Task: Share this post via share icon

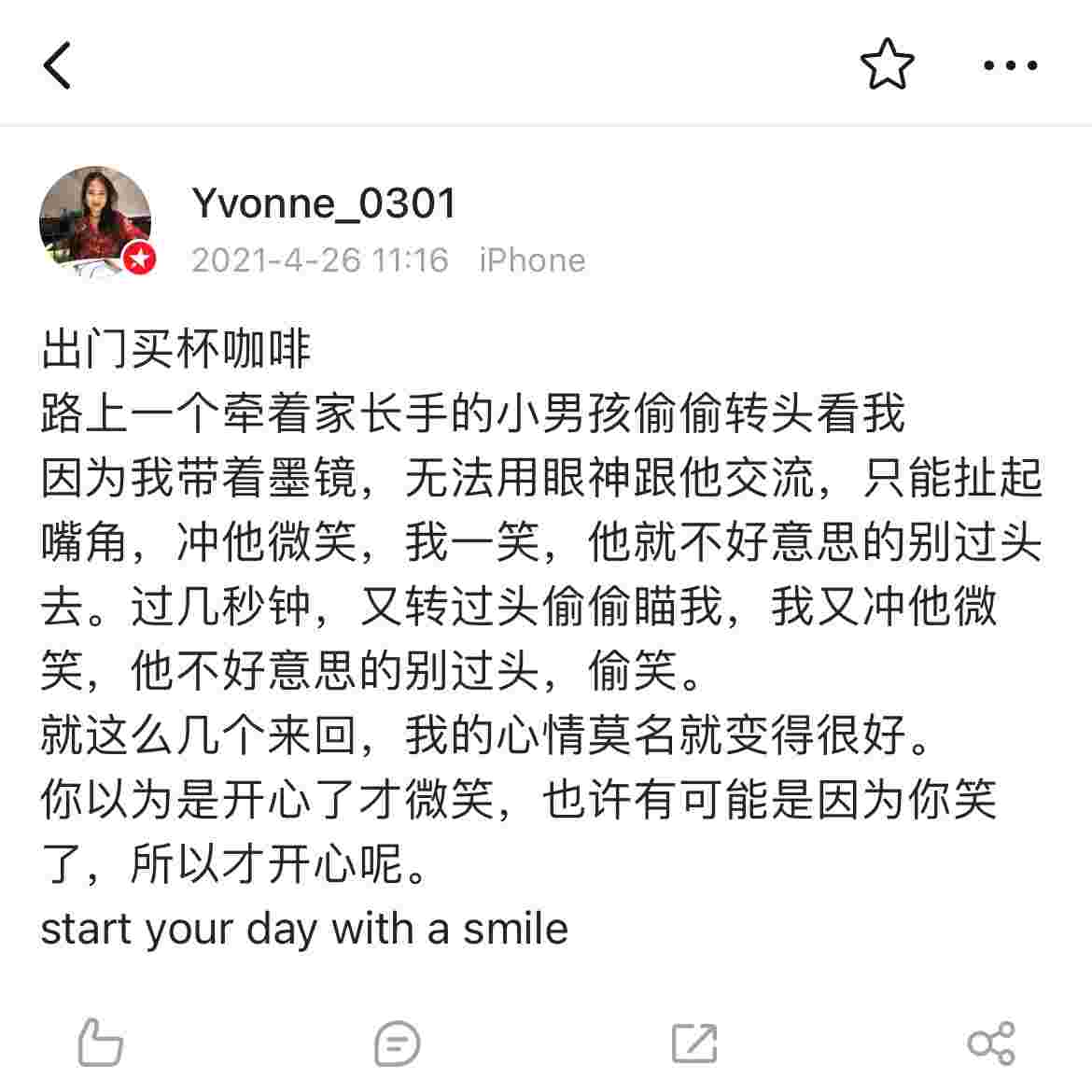Action: pos(991,1043)
